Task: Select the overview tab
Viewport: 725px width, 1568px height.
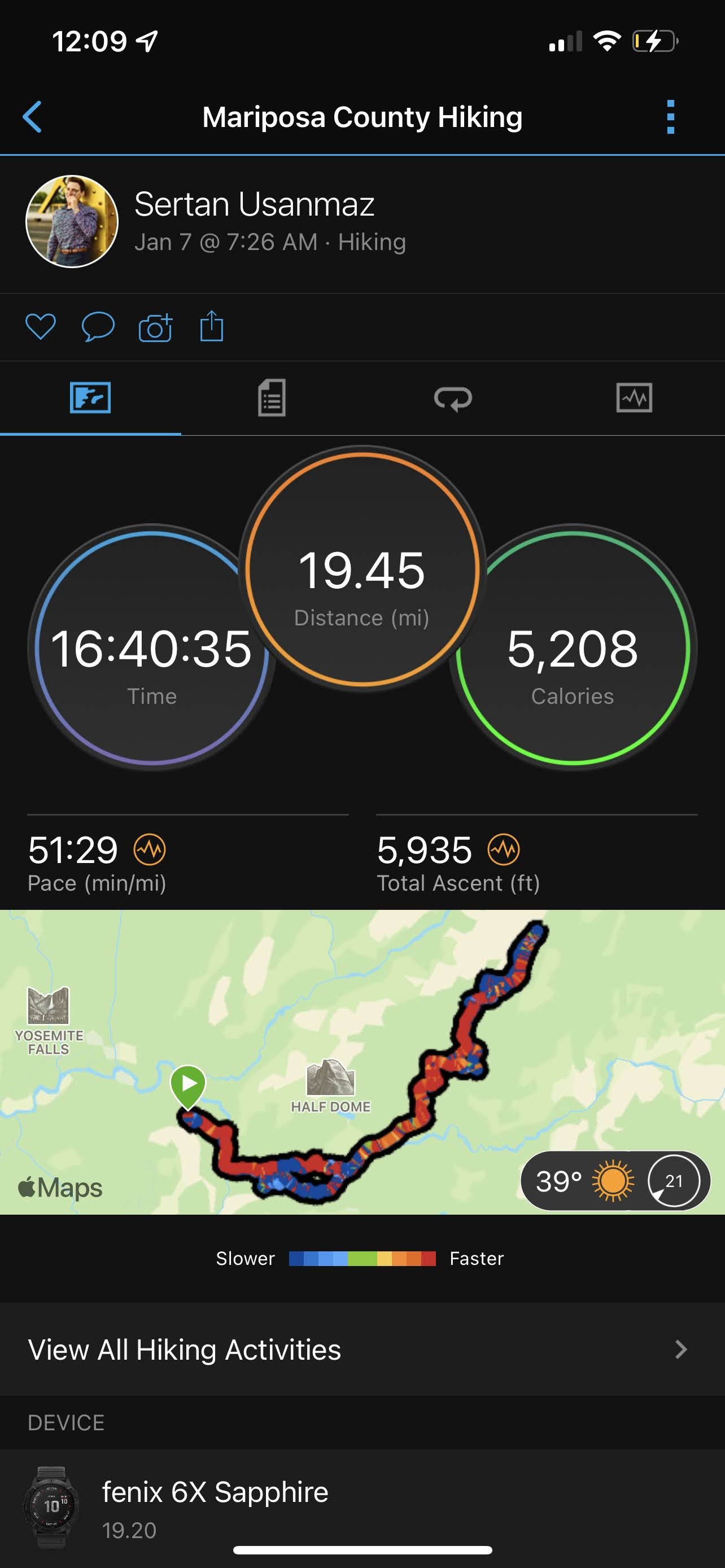Action: coord(90,398)
